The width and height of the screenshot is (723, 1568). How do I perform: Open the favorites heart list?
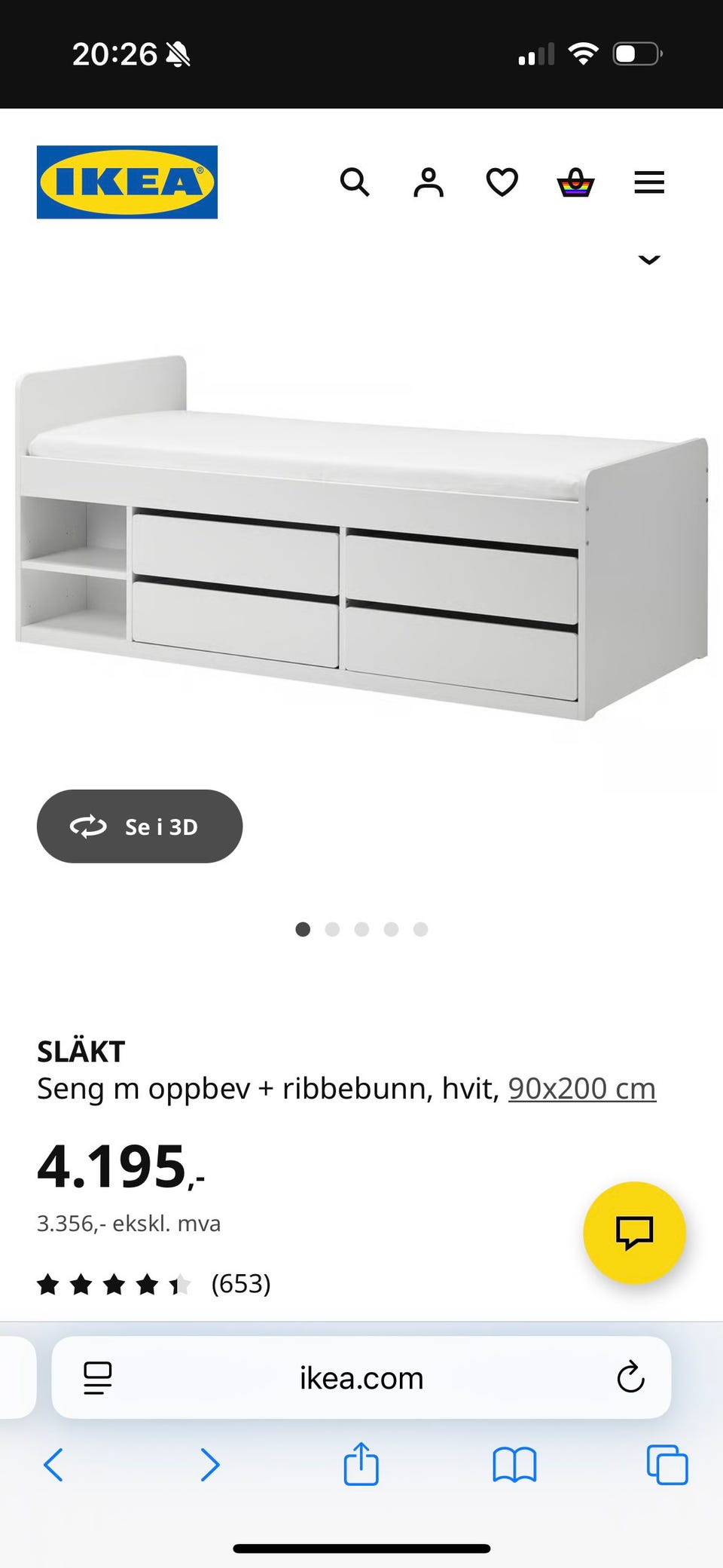tap(502, 182)
